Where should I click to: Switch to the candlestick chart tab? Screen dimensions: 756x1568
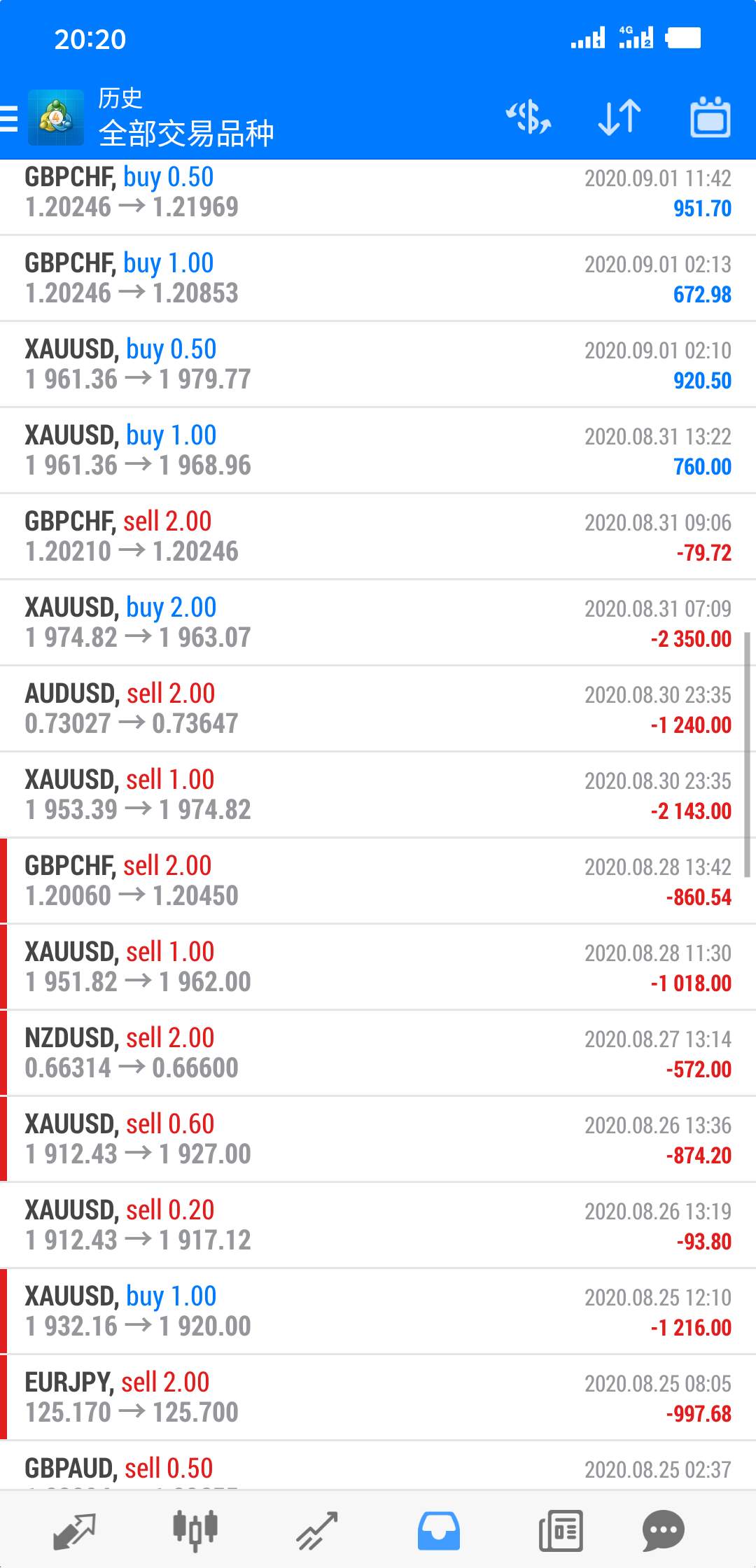pyautogui.click(x=195, y=1530)
